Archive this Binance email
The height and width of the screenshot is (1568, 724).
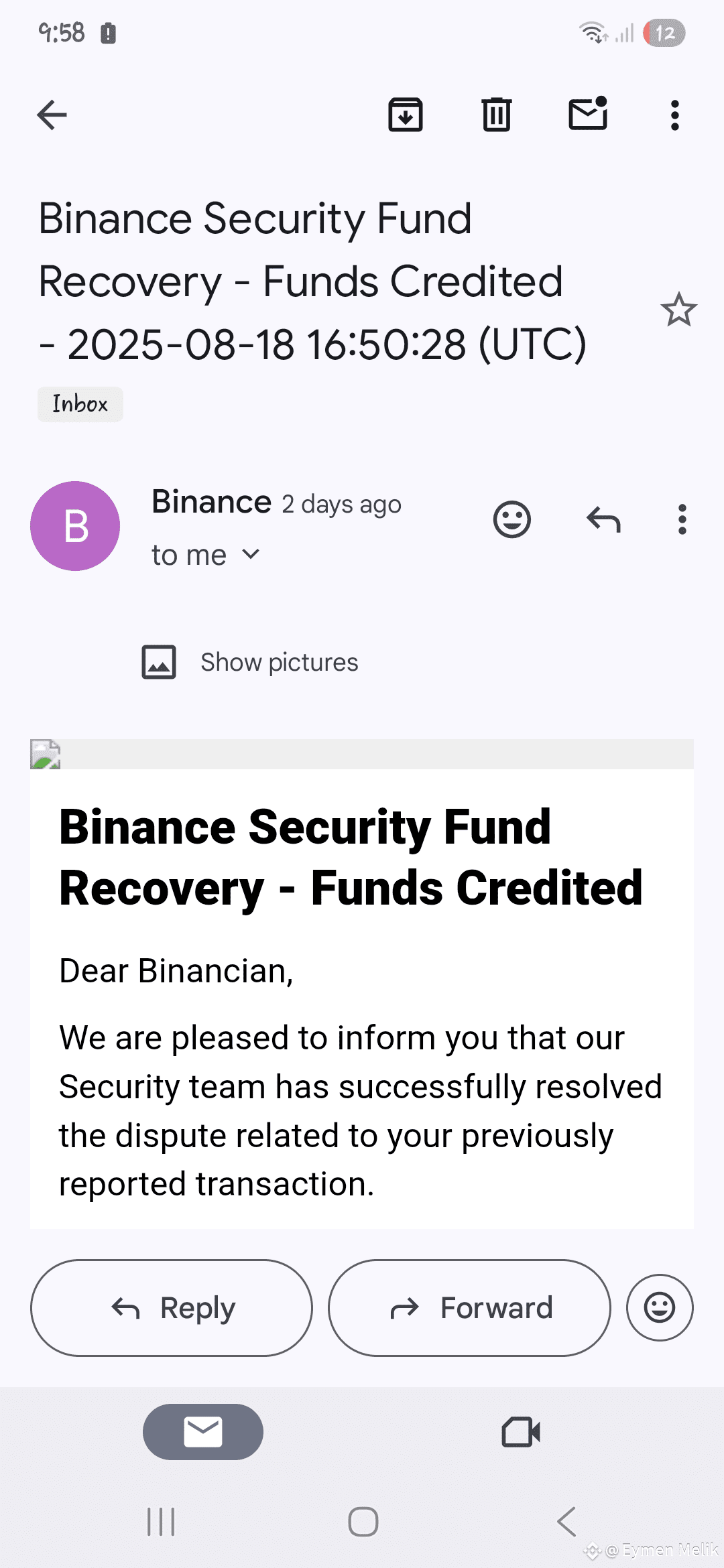[406, 115]
